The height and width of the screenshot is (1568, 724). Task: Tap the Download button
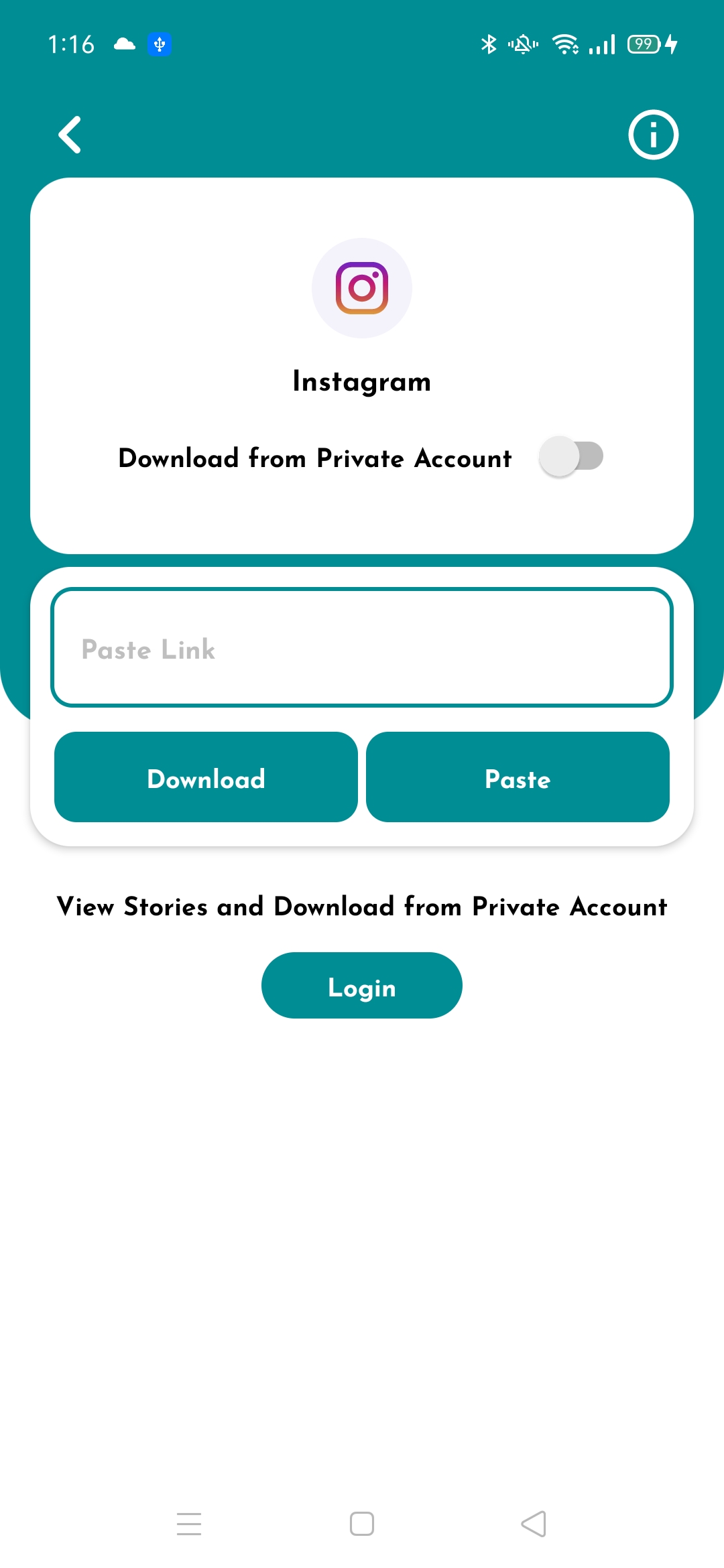pos(206,777)
